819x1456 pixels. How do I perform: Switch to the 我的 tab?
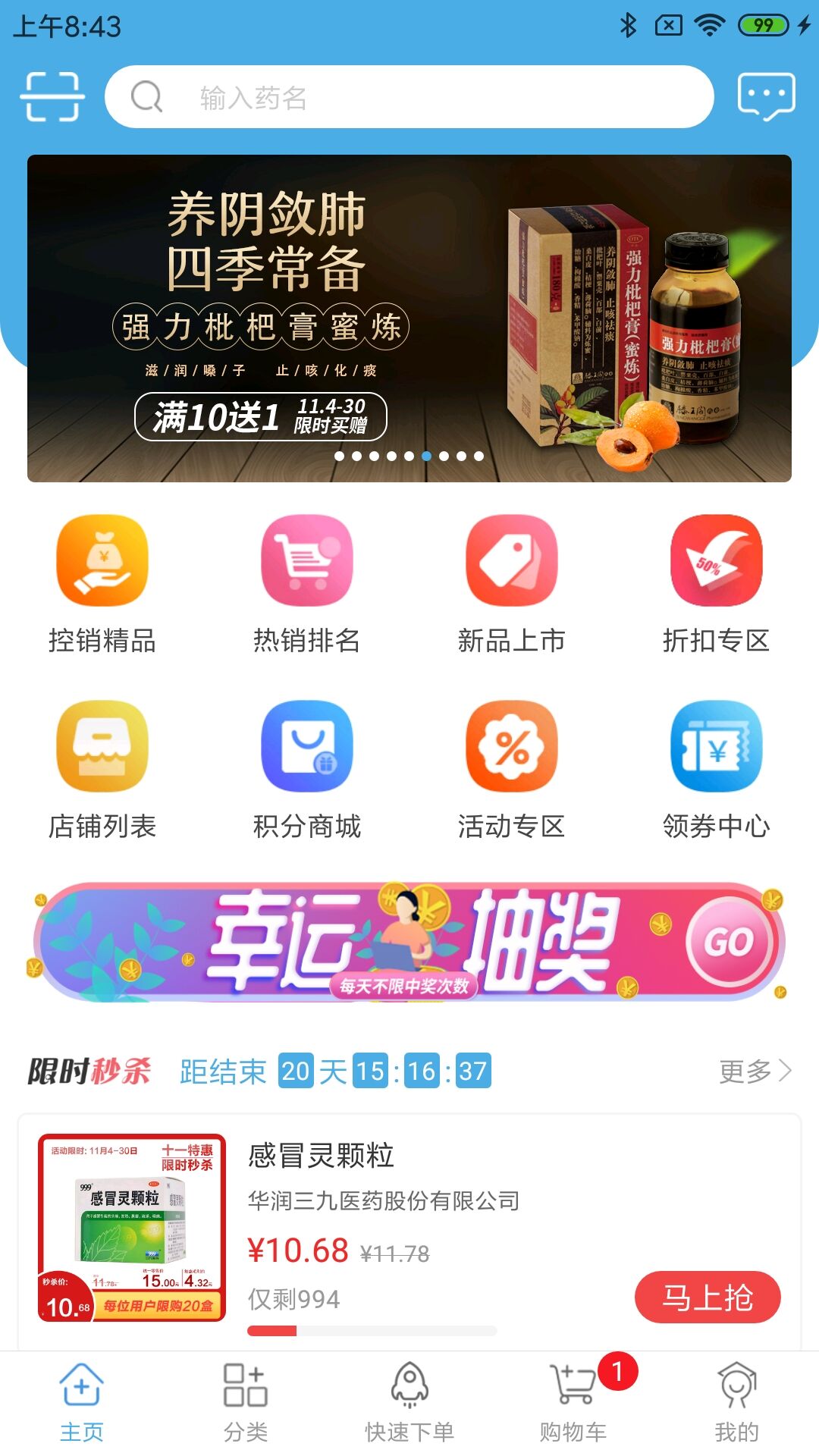(x=736, y=1403)
